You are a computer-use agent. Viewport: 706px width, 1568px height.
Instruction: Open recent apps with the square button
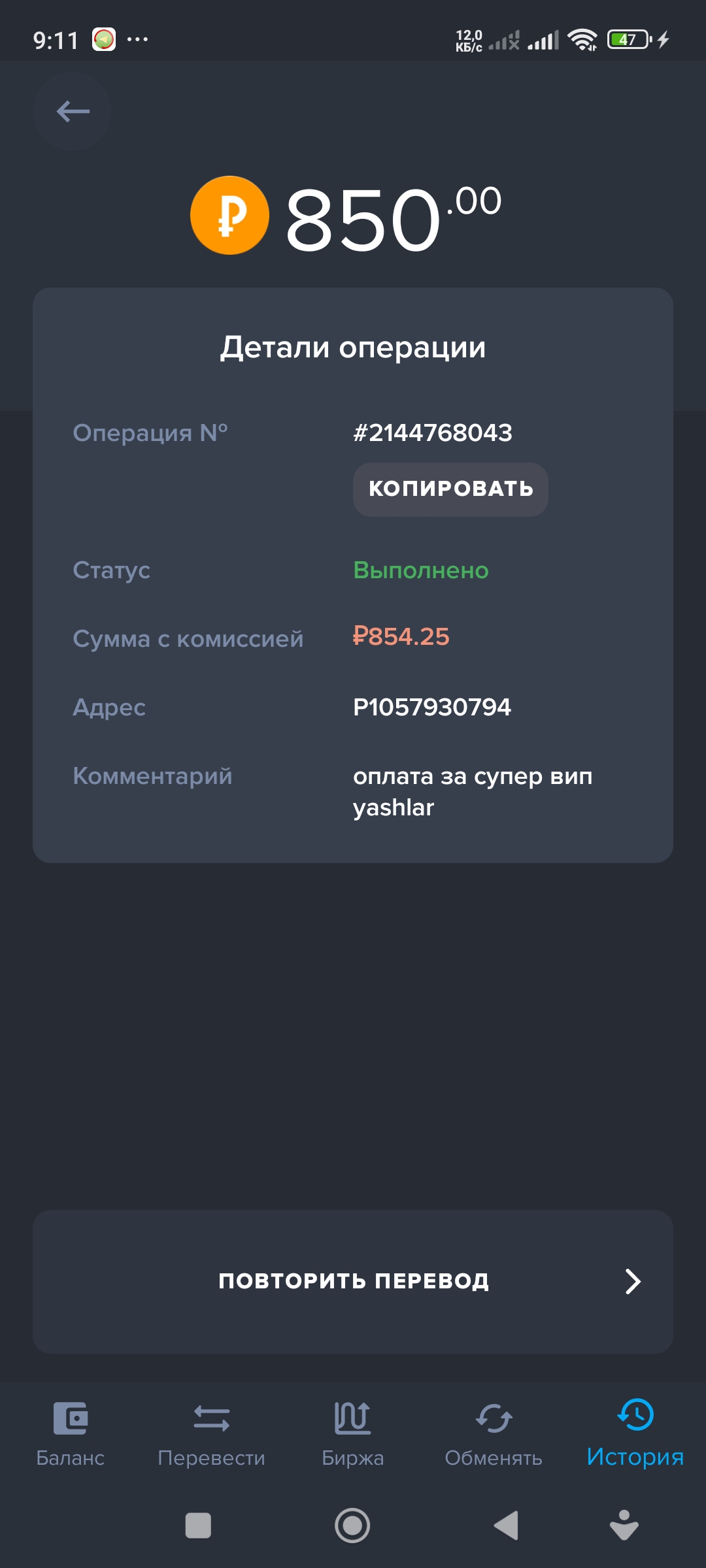[x=198, y=1526]
